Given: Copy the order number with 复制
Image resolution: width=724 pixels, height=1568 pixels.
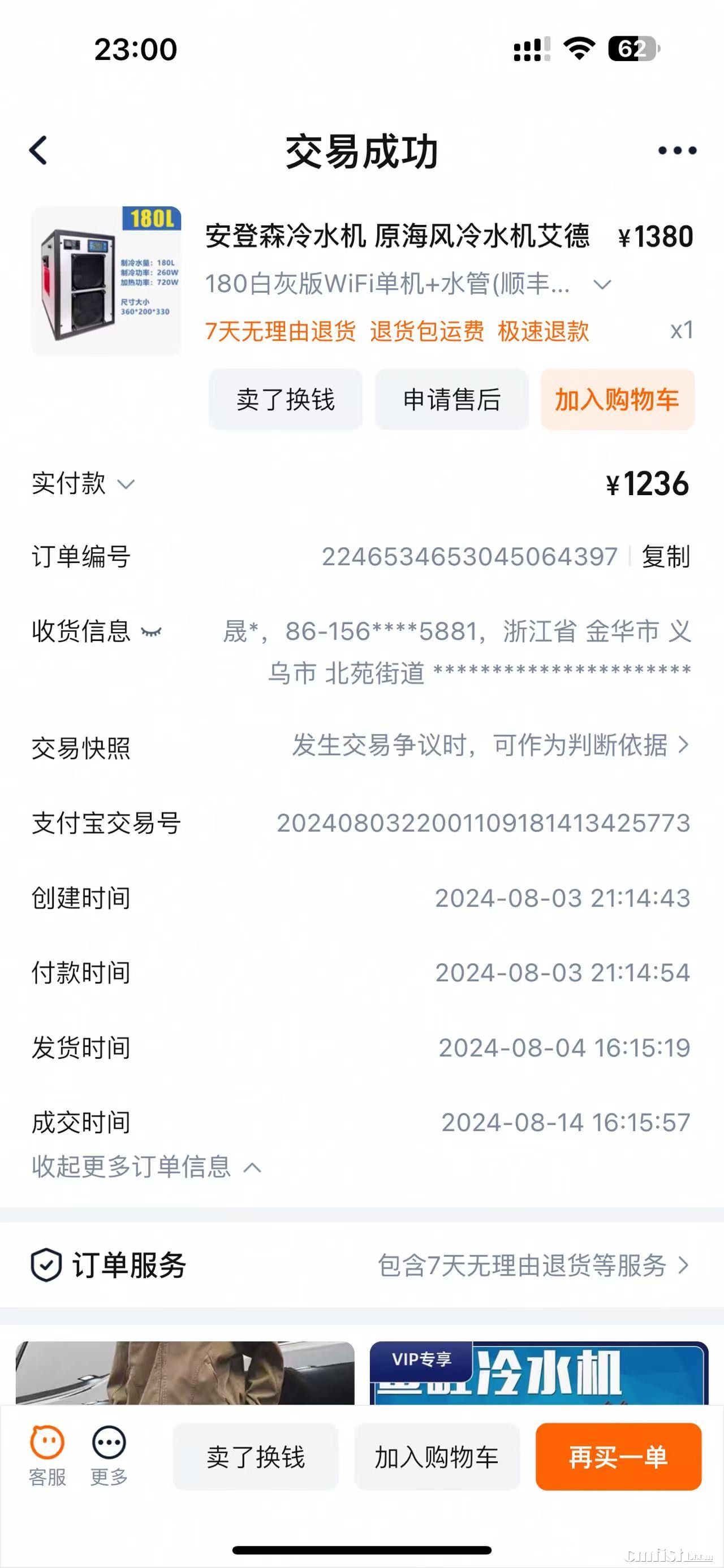Looking at the screenshot, I should pyautogui.click(x=666, y=557).
